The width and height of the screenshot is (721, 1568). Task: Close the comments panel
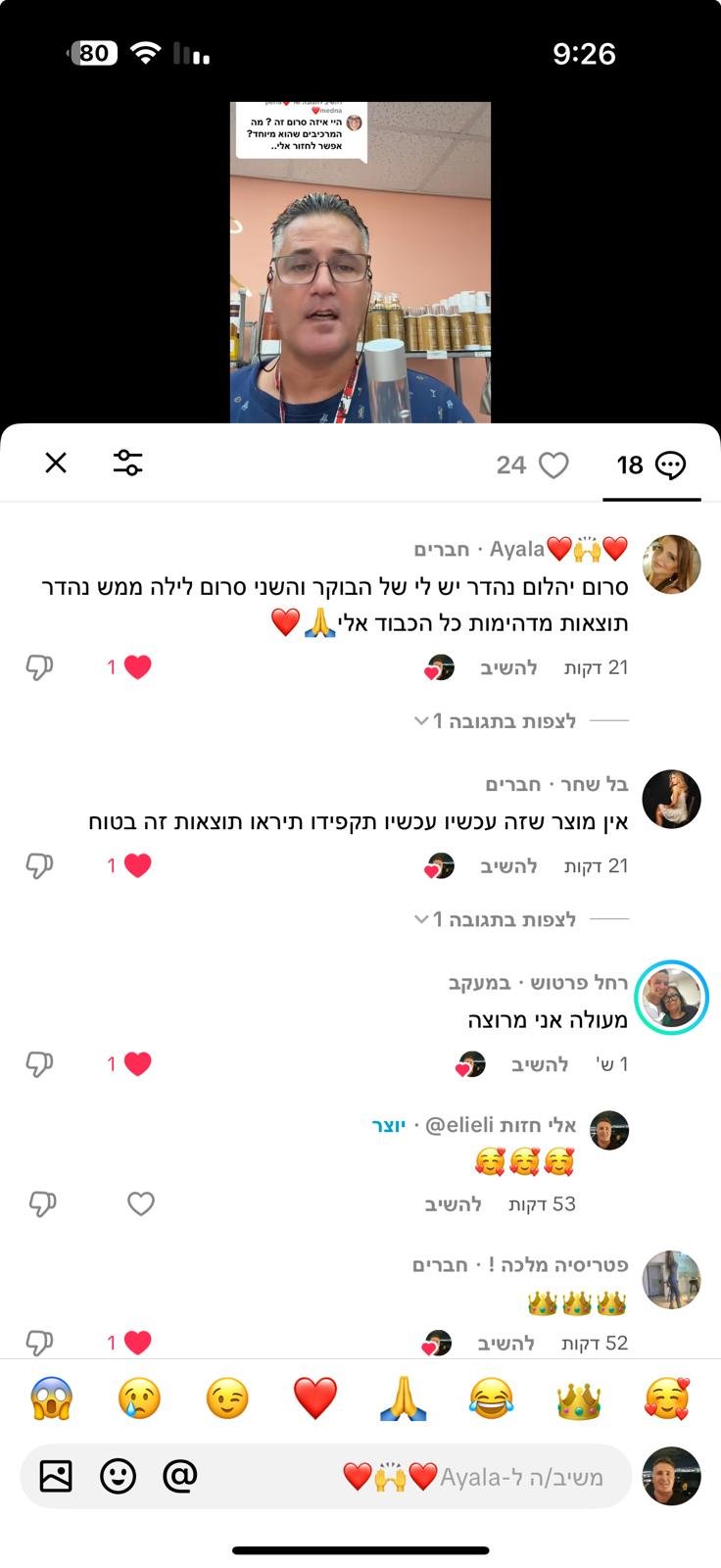pos(56,463)
